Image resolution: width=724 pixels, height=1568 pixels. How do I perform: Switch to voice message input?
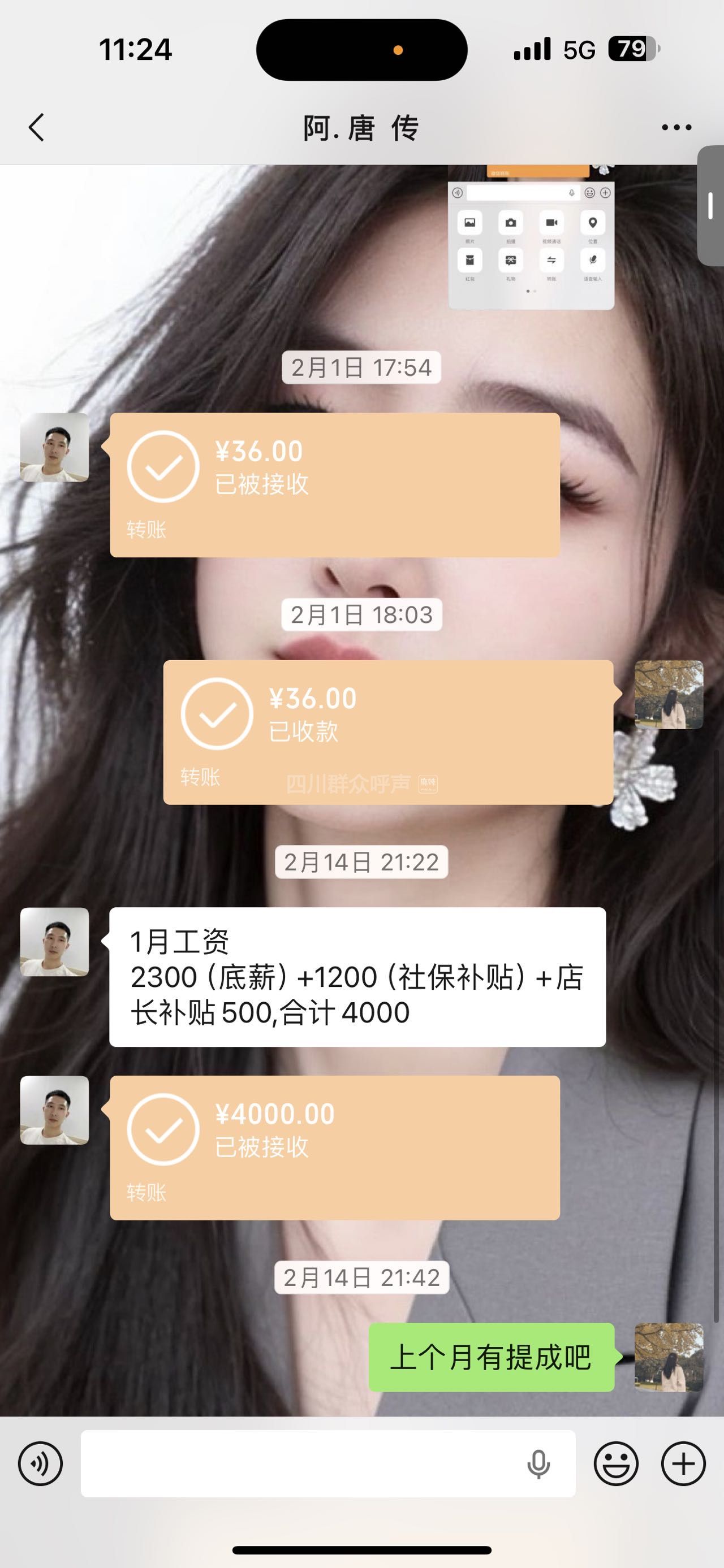(x=40, y=1464)
